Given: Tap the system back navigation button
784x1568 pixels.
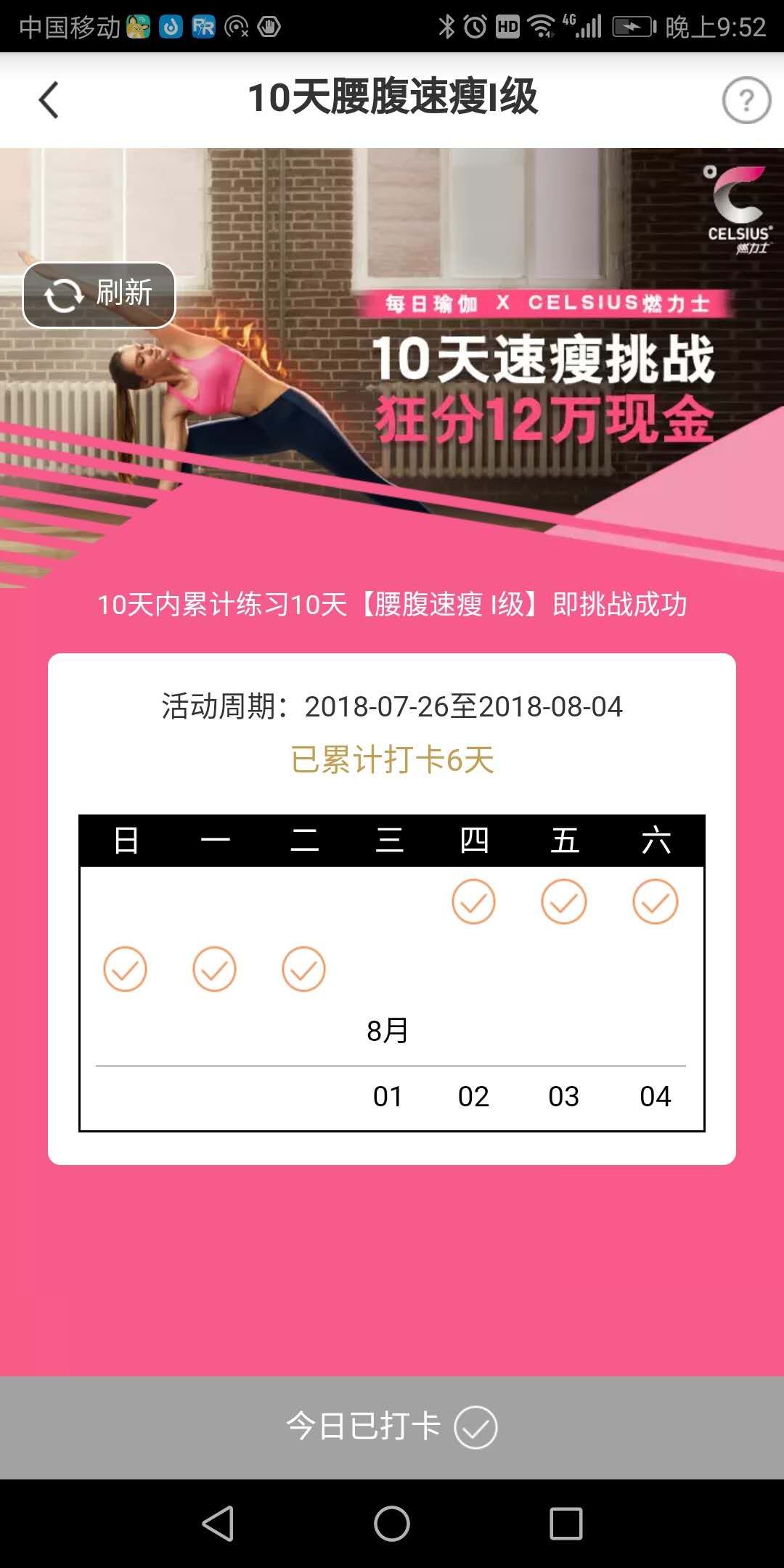Looking at the screenshot, I should coord(218,1523).
